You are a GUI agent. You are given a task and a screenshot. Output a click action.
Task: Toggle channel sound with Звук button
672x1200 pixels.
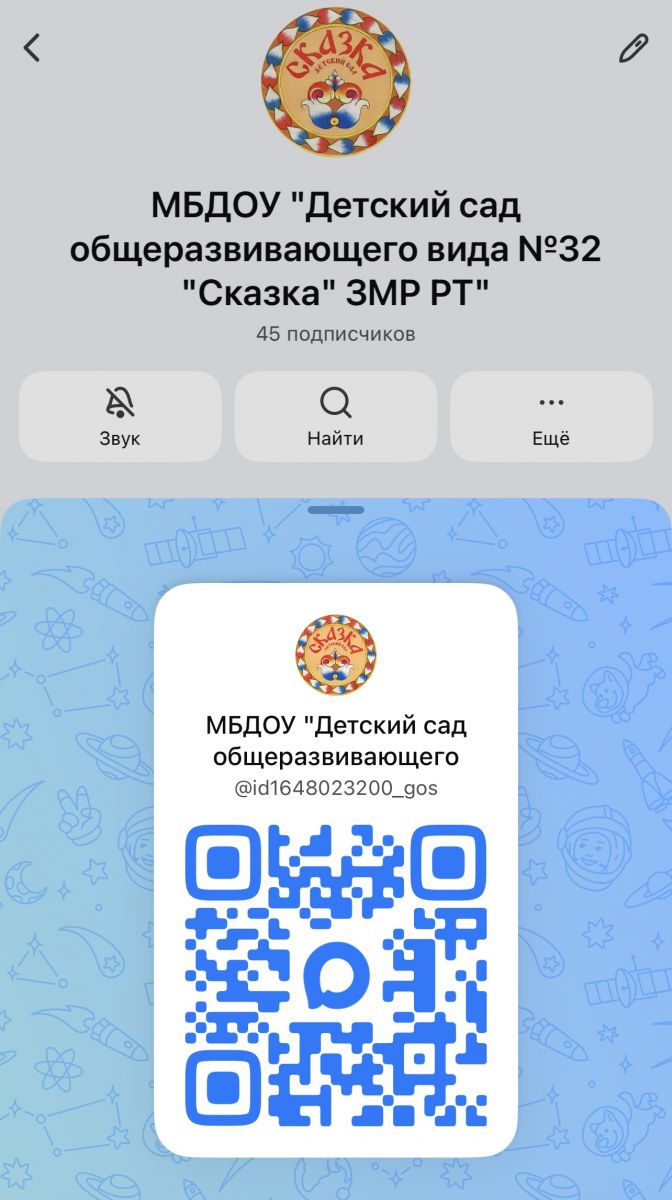(x=120, y=417)
